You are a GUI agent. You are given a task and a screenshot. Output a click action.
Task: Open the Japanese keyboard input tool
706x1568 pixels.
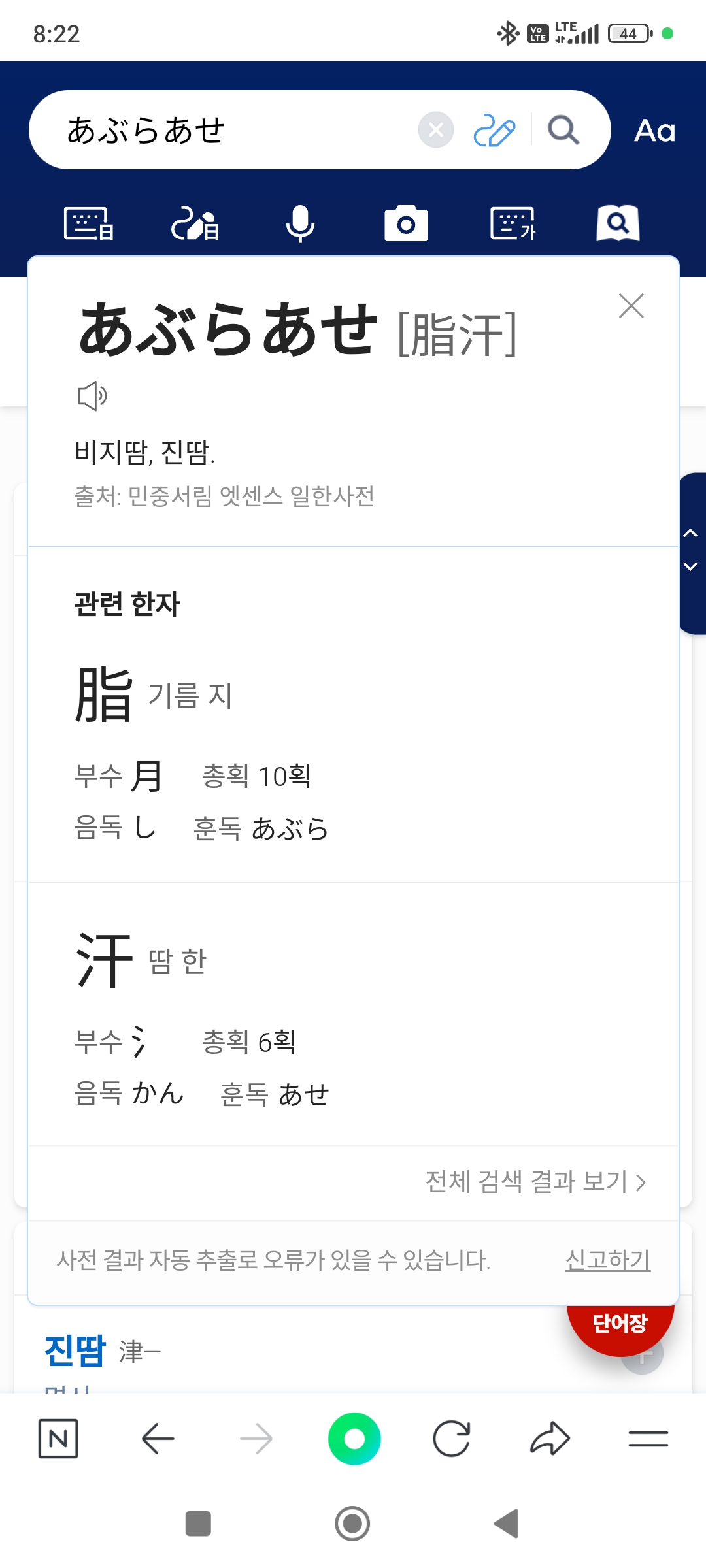pyautogui.click(x=89, y=224)
